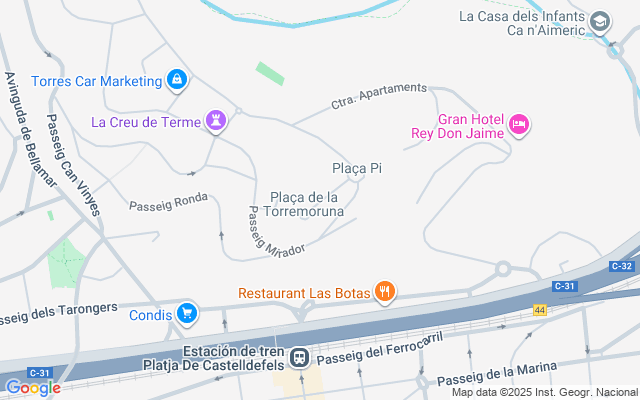Viewport: 640px width, 400px height.
Task: Open the Restaurant Las Botas marker
Action: pos(385,292)
